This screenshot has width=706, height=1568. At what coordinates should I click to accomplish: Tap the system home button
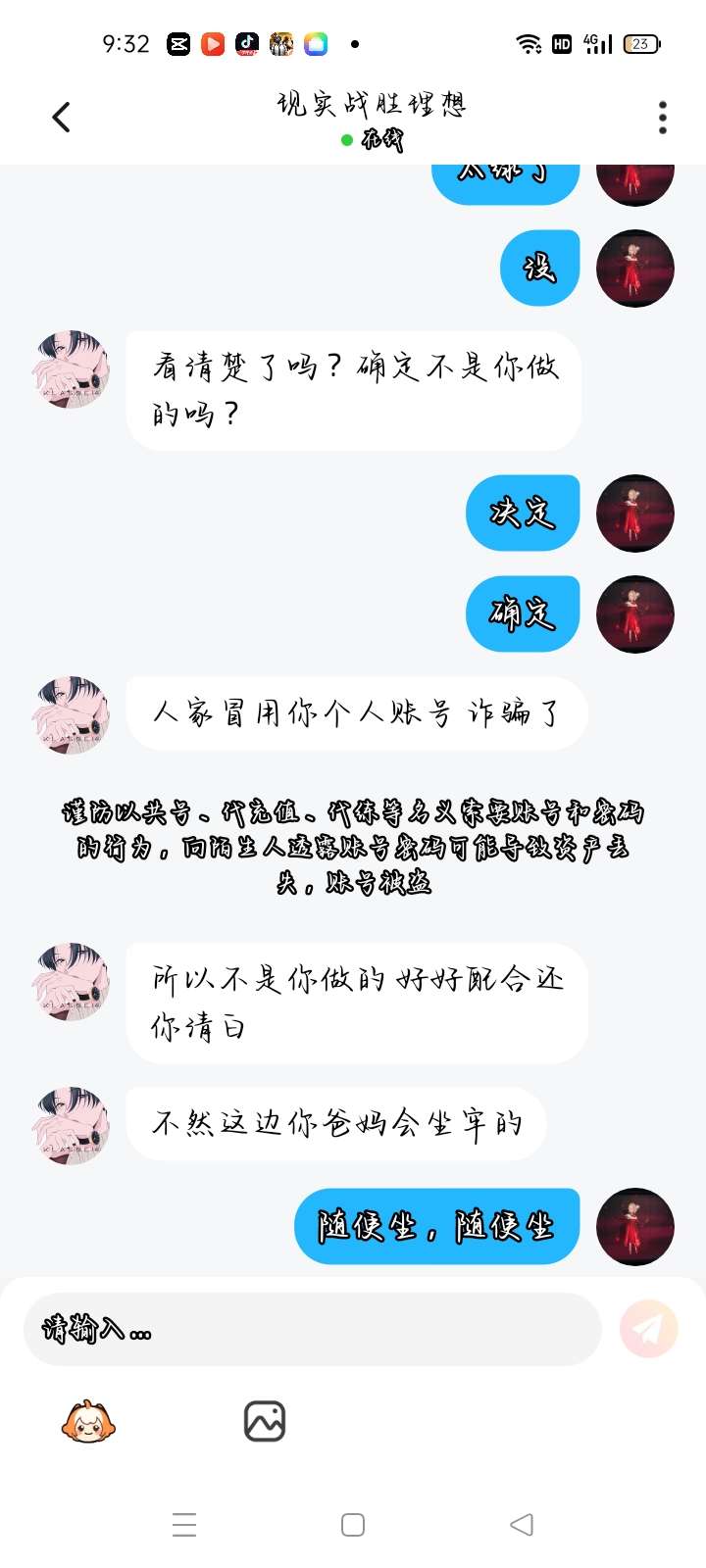pyautogui.click(x=353, y=1525)
